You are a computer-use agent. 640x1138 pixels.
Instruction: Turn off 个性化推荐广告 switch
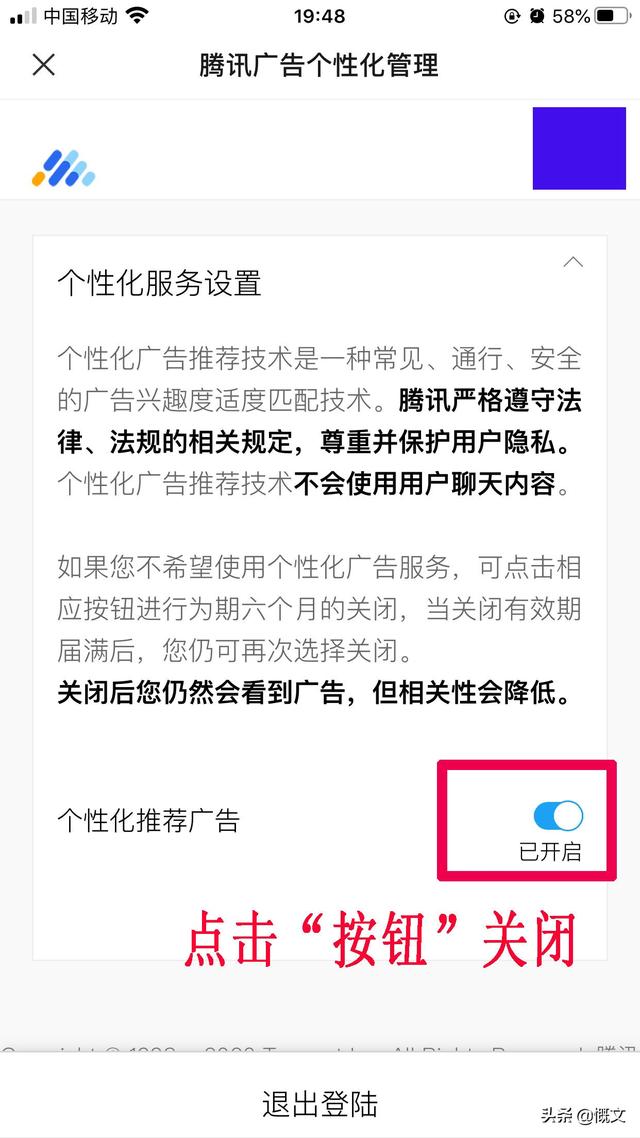click(558, 816)
